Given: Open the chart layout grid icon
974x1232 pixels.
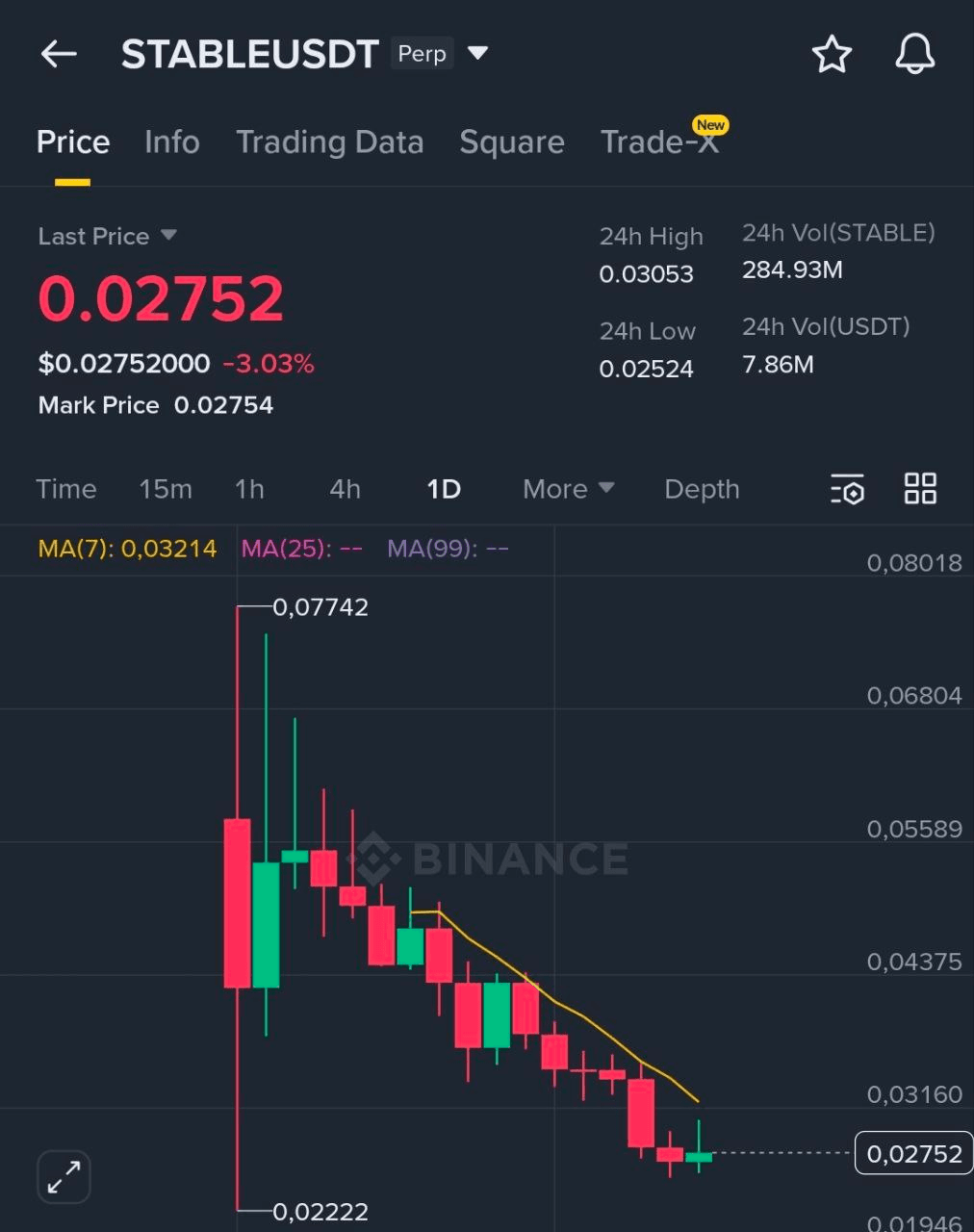Looking at the screenshot, I should coord(919,489).
